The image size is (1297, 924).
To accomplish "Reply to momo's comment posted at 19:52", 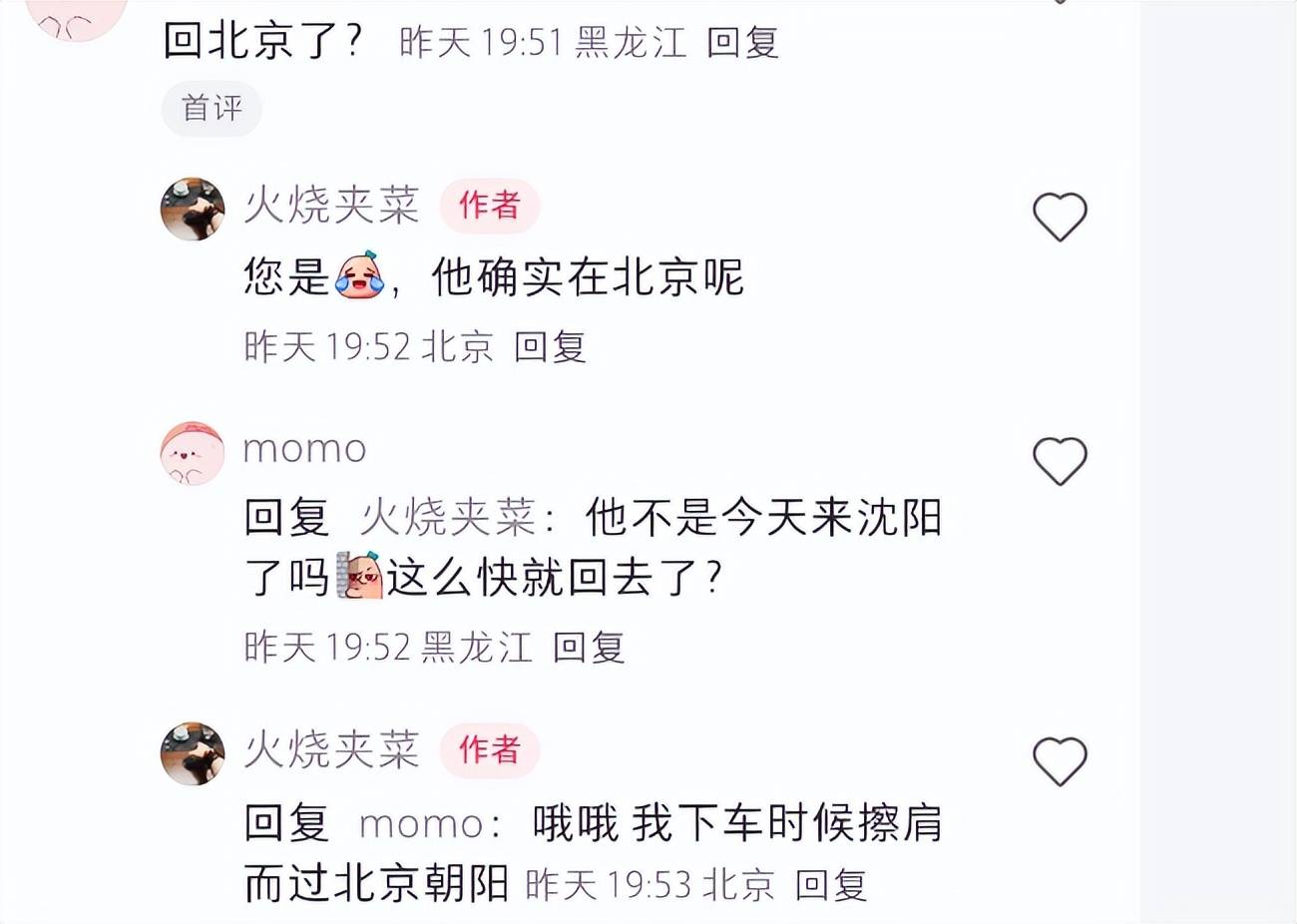I will pyautogui.click(x=589, y=647).
